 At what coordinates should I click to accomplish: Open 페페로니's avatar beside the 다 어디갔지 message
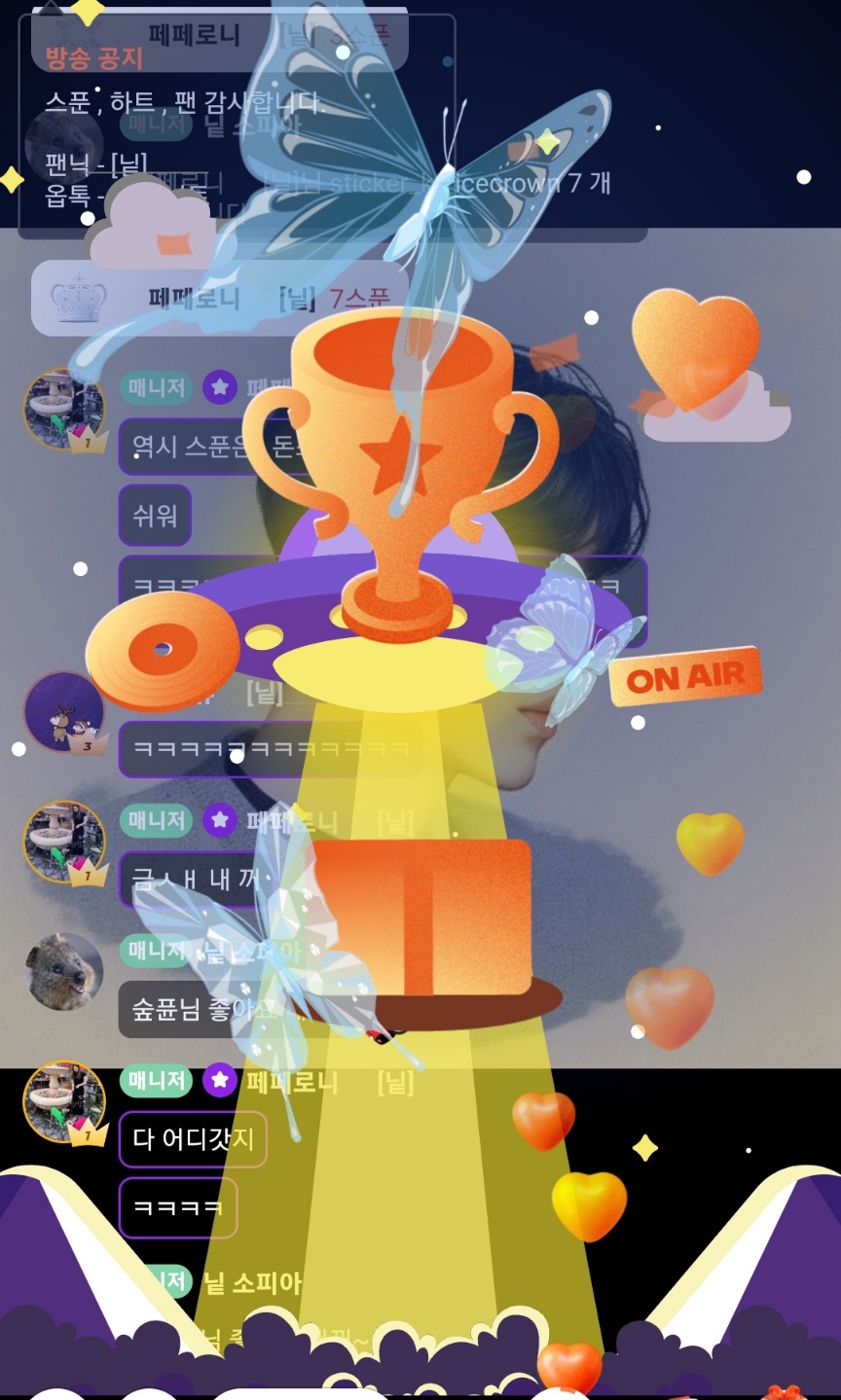[64, 1100]
